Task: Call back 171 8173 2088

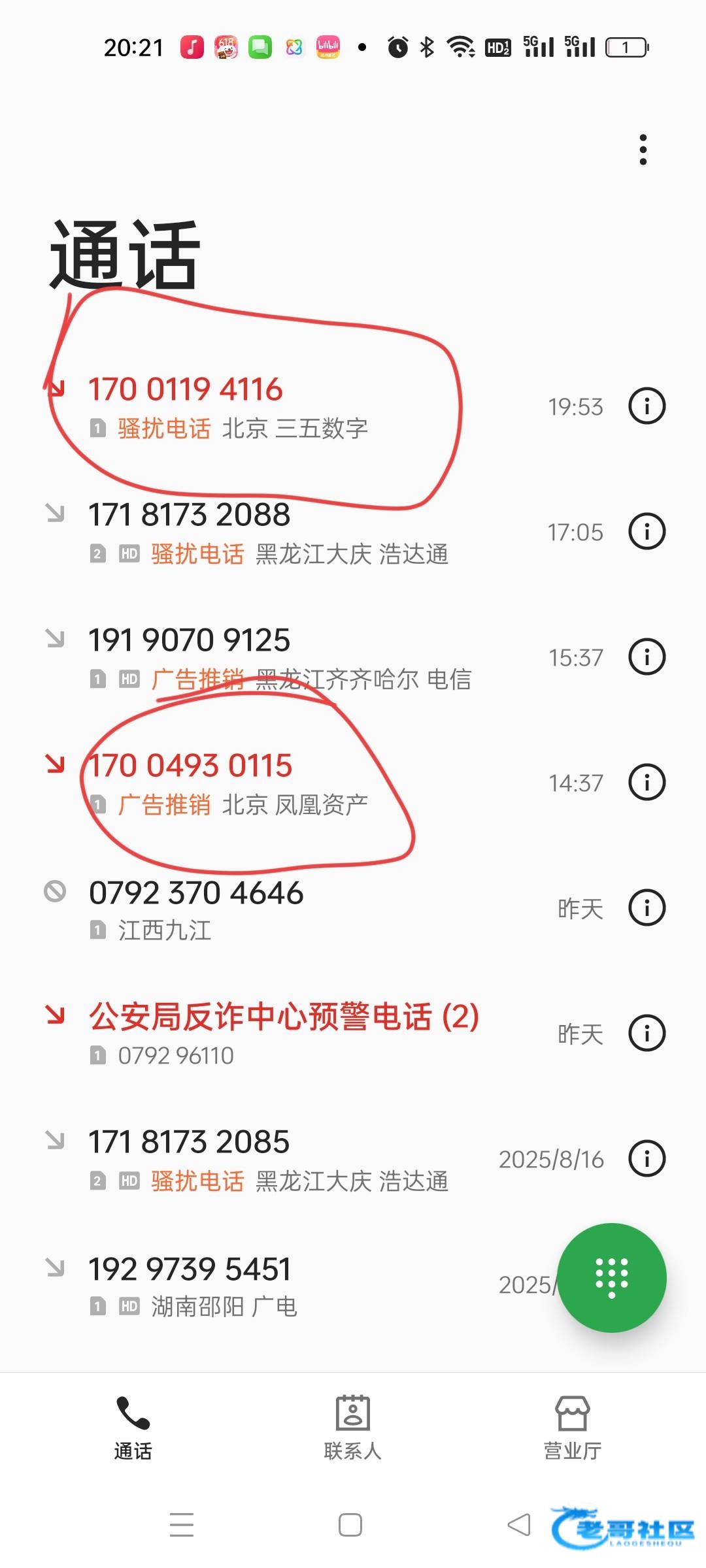Action: pos(261,532)
